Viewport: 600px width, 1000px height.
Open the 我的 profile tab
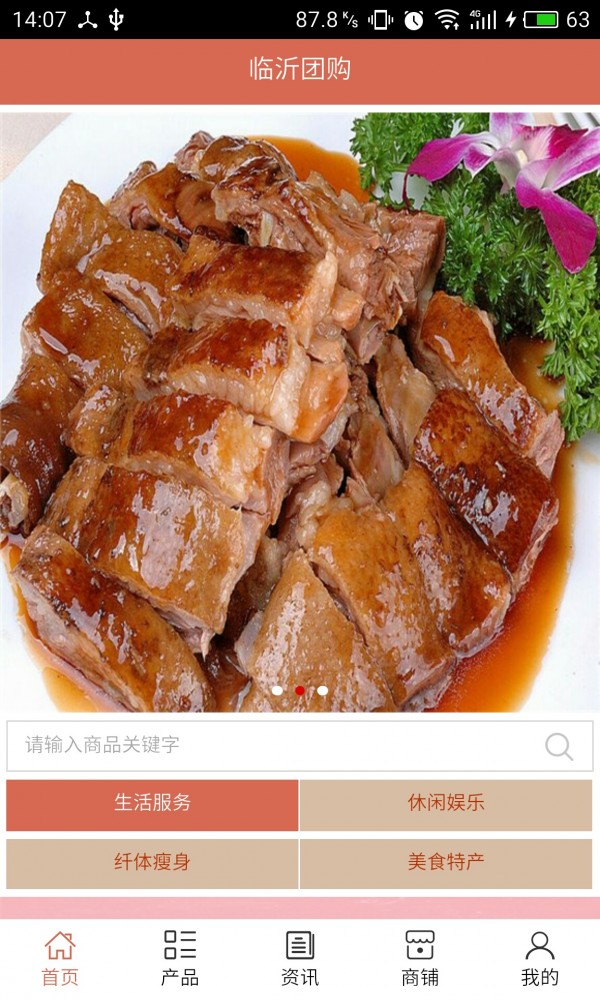click(x=540, y=958)
